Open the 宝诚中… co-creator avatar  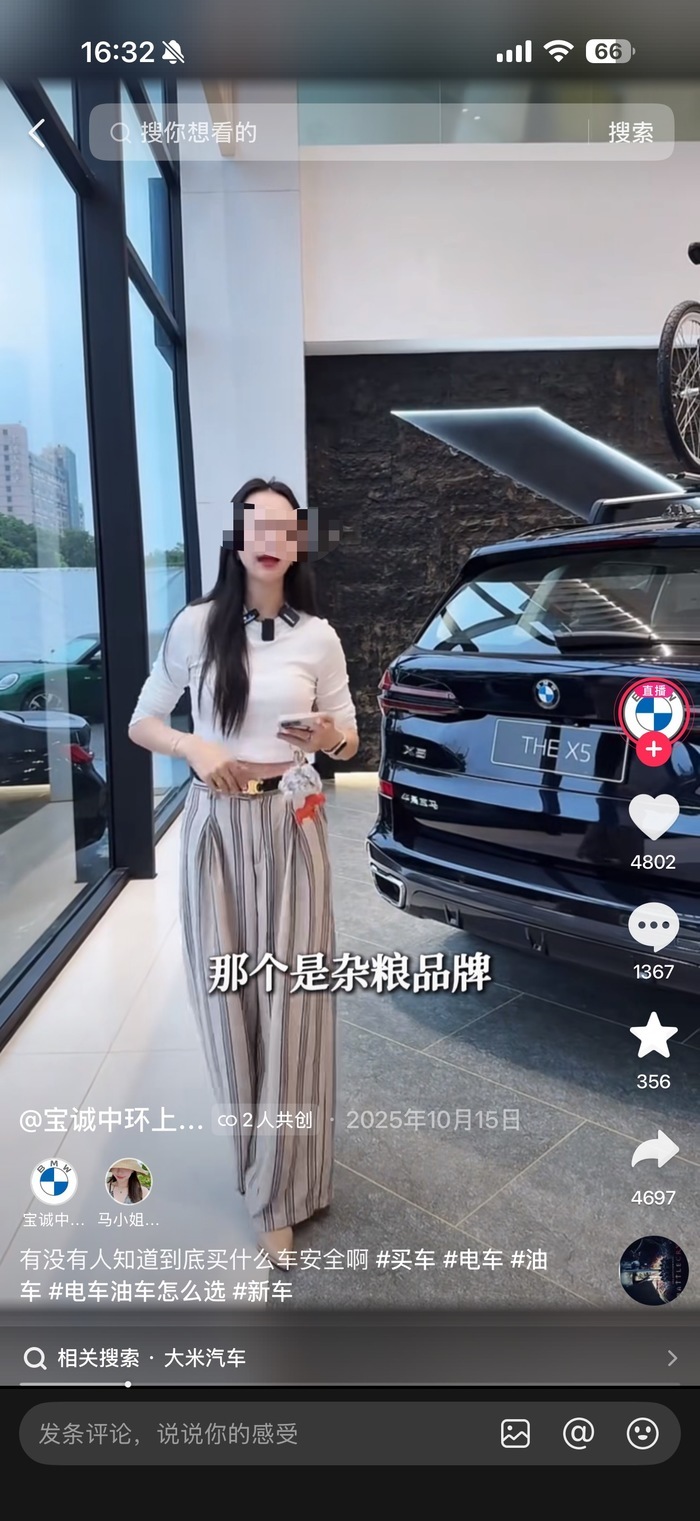[54, 1182]
